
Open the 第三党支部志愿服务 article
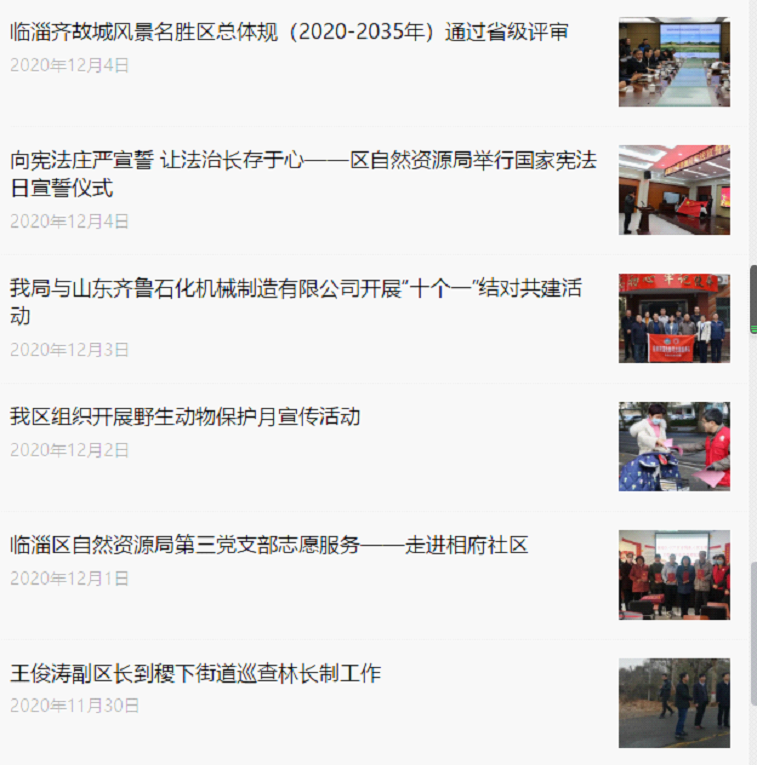tap(269, 545)
